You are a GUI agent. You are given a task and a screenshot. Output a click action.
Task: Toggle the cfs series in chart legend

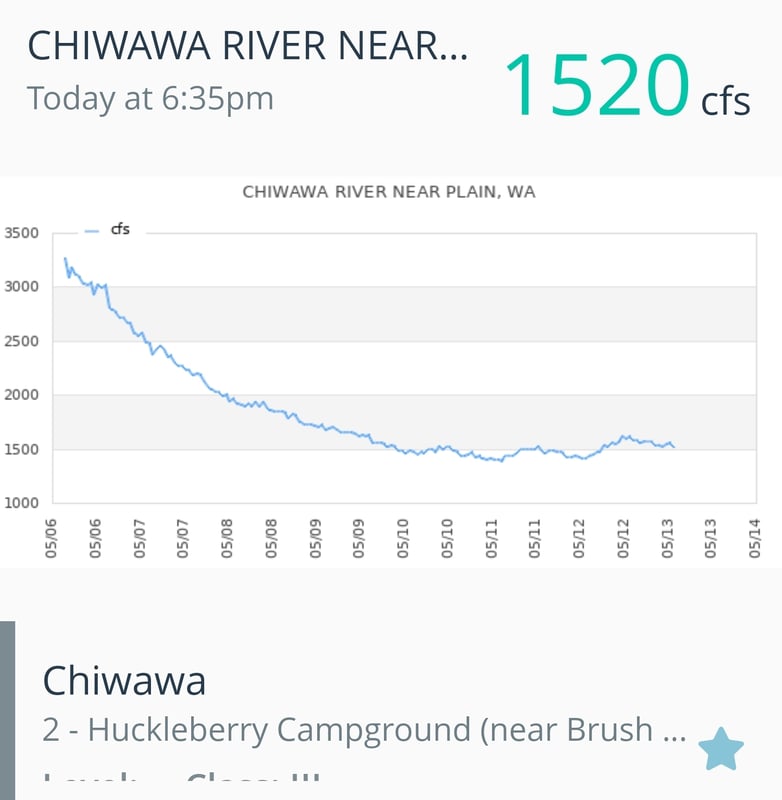[x=108, y=230]
